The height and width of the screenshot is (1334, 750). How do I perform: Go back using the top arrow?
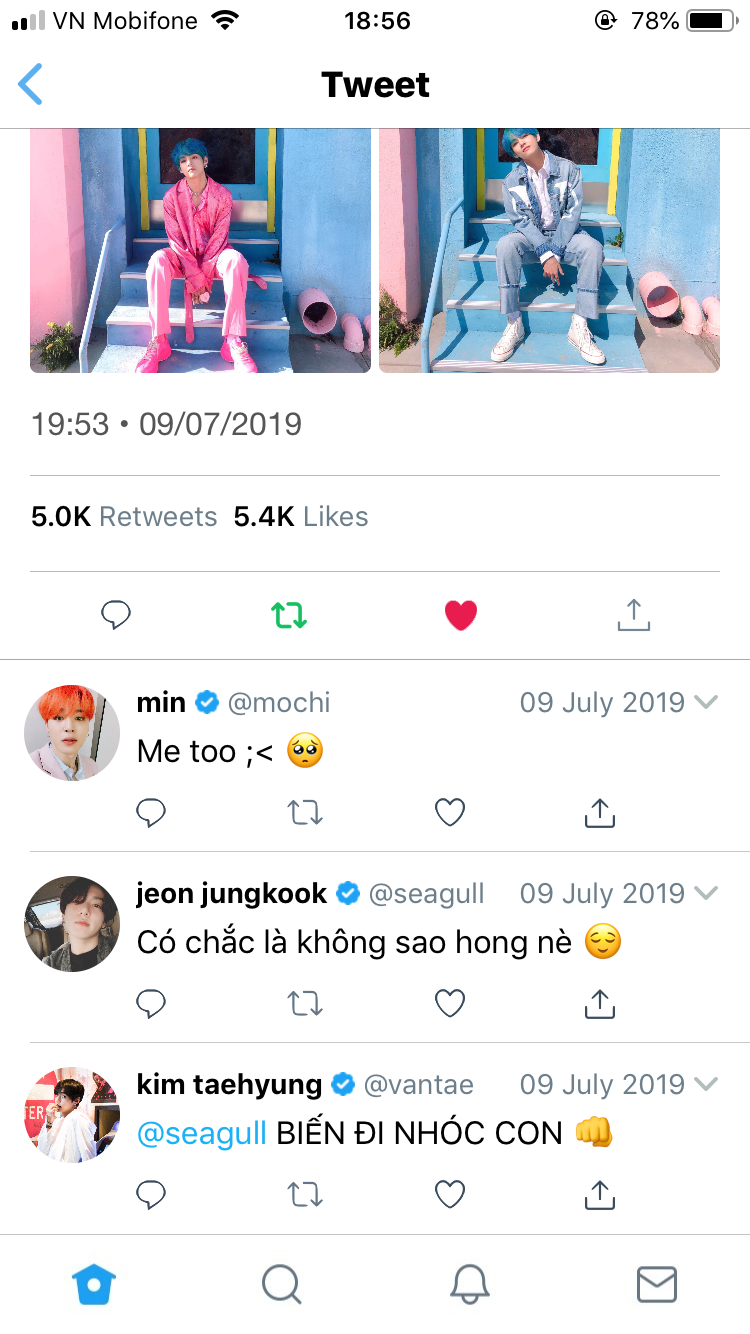click(31, 84)
